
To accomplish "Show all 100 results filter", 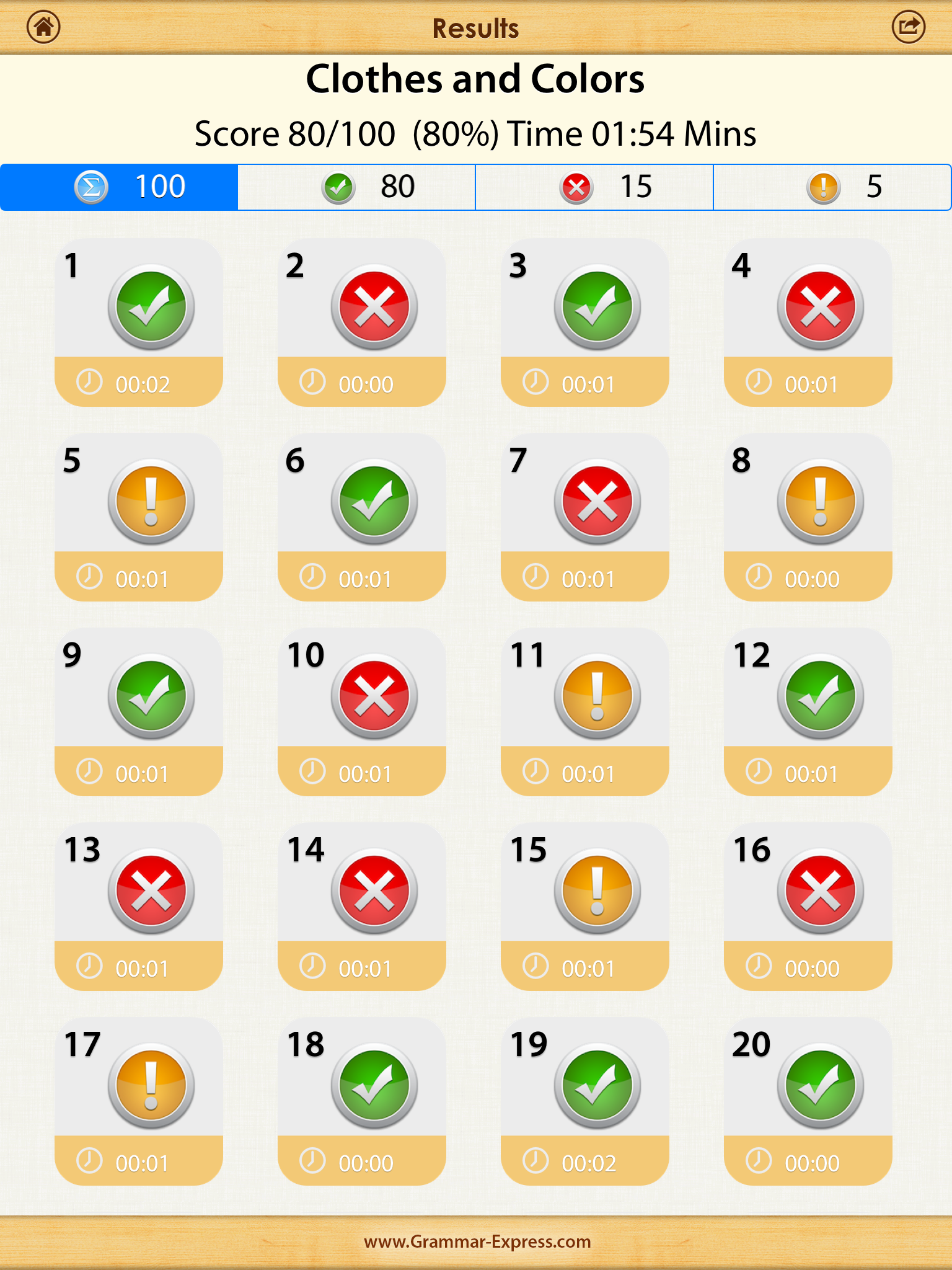I will (119, 187).
